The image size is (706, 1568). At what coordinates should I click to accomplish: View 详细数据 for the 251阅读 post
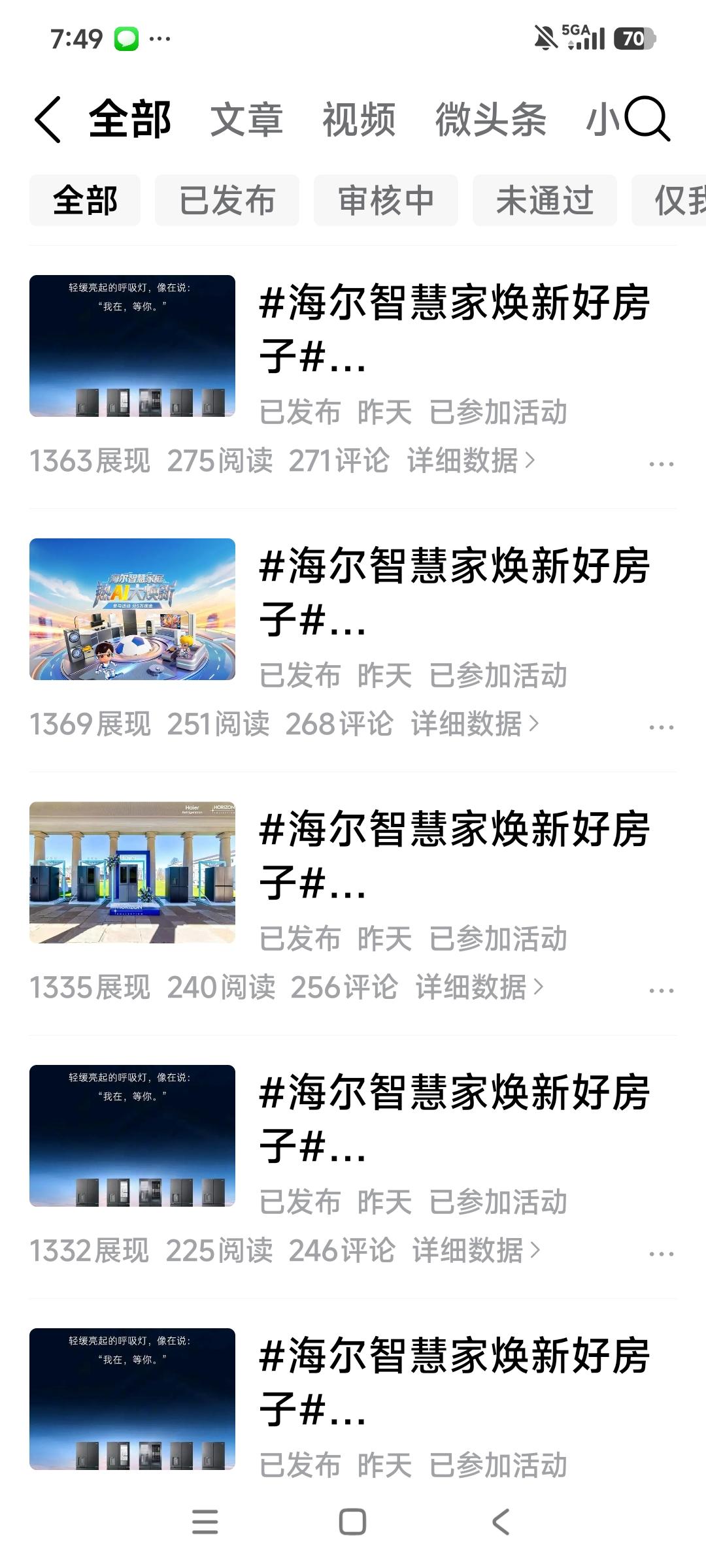click(475, 724)
